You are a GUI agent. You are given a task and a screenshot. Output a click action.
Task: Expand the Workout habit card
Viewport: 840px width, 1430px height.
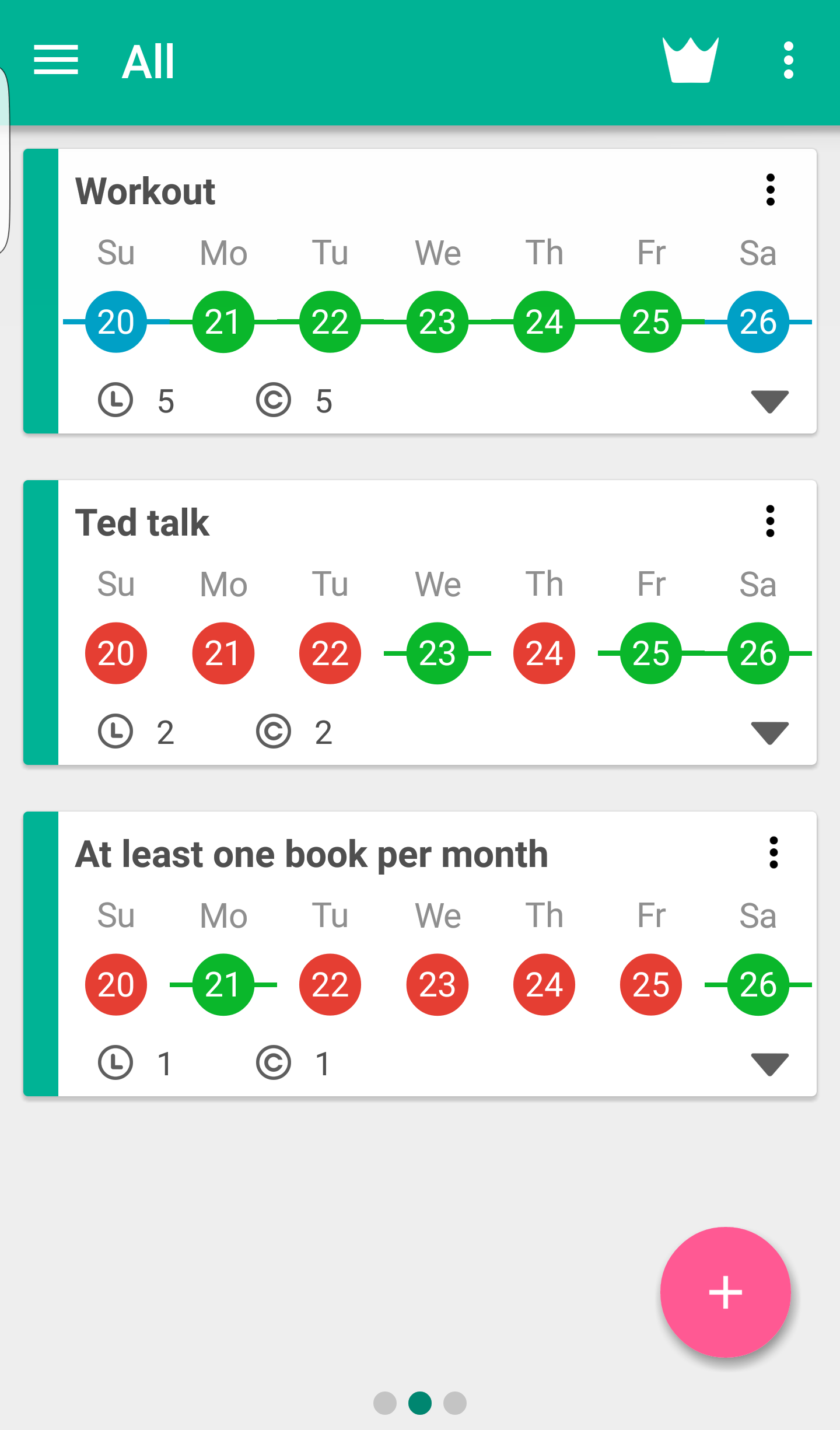click(769, 401)
